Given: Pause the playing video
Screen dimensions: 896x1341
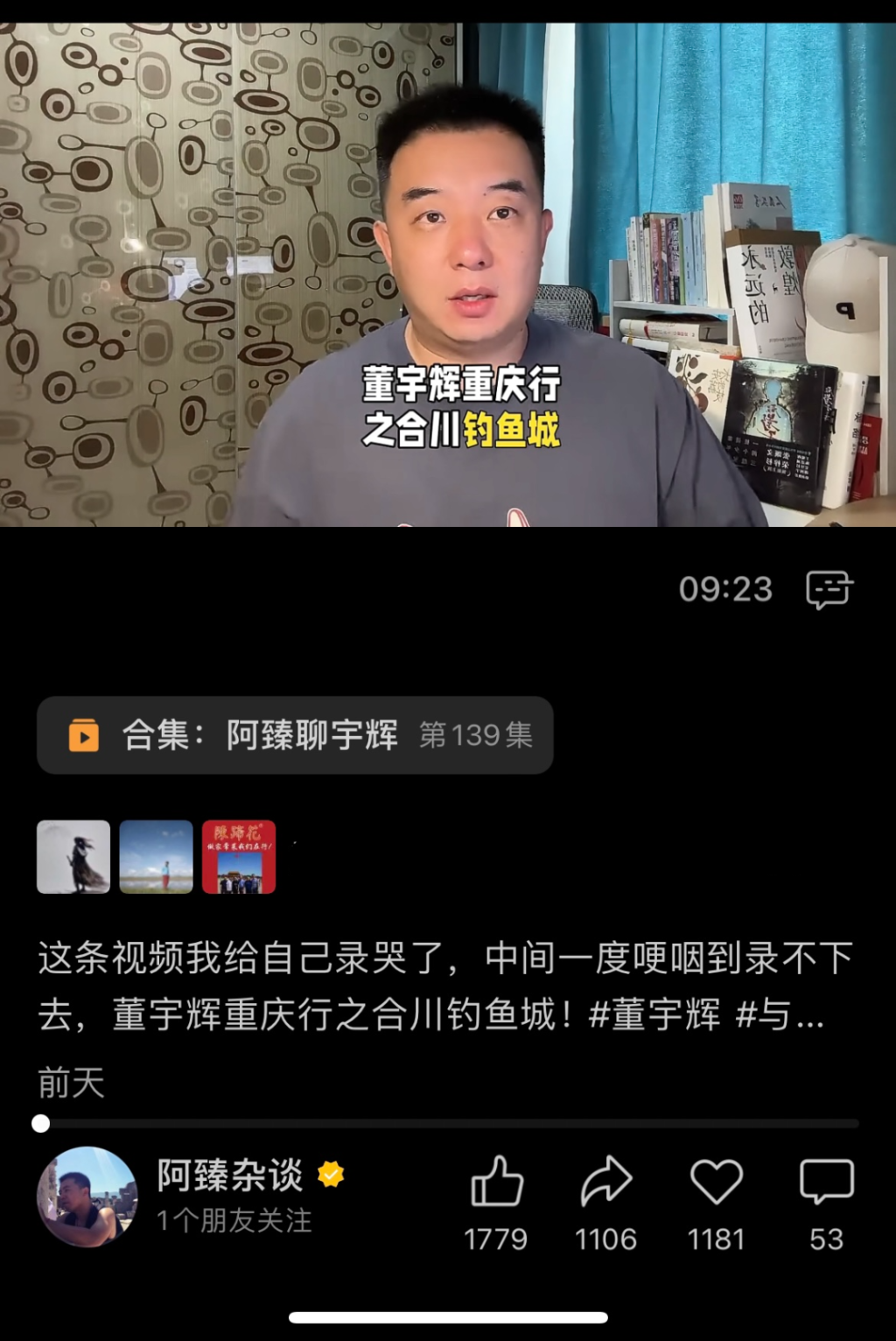Looking at the screenshot, I should [x=448, y=271].
